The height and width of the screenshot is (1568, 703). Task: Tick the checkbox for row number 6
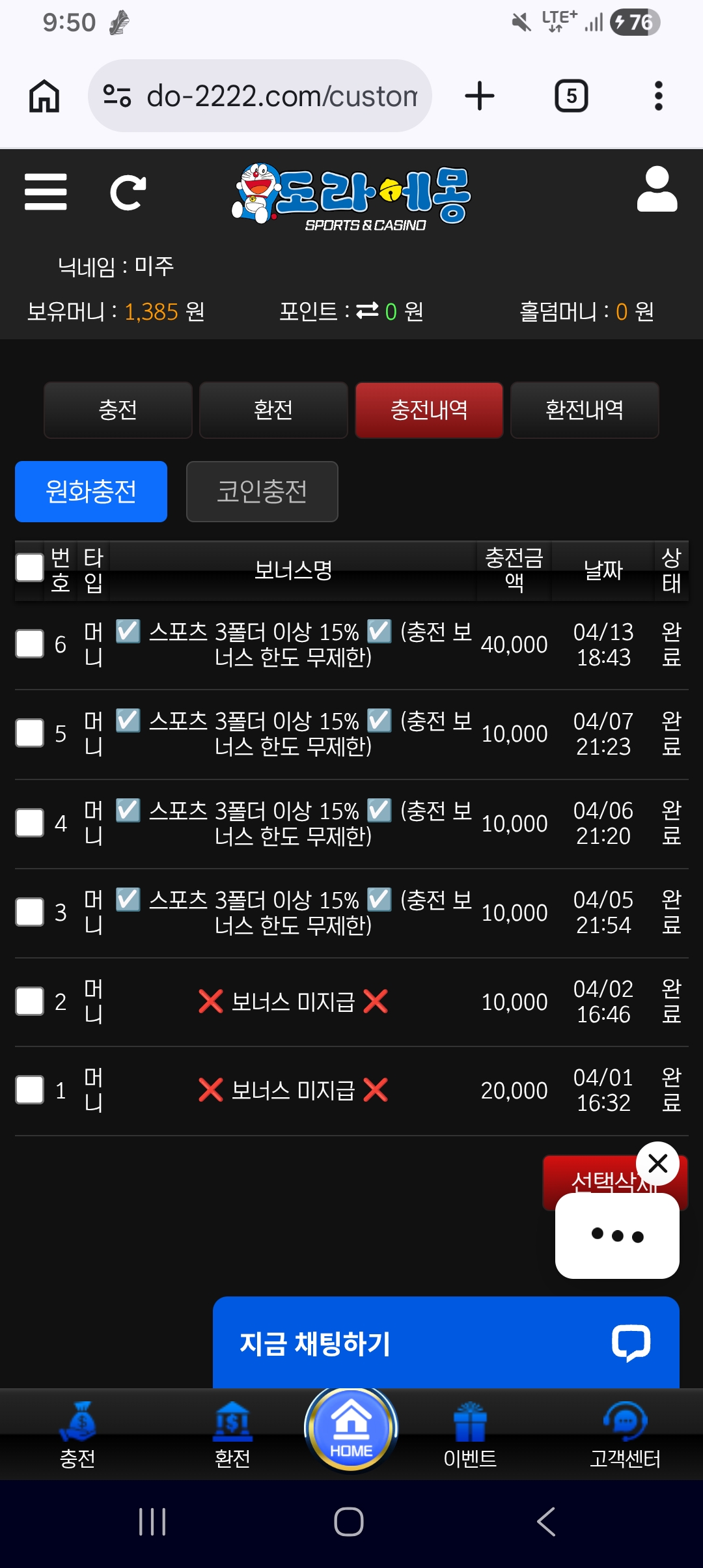click(x=29, y=644)
